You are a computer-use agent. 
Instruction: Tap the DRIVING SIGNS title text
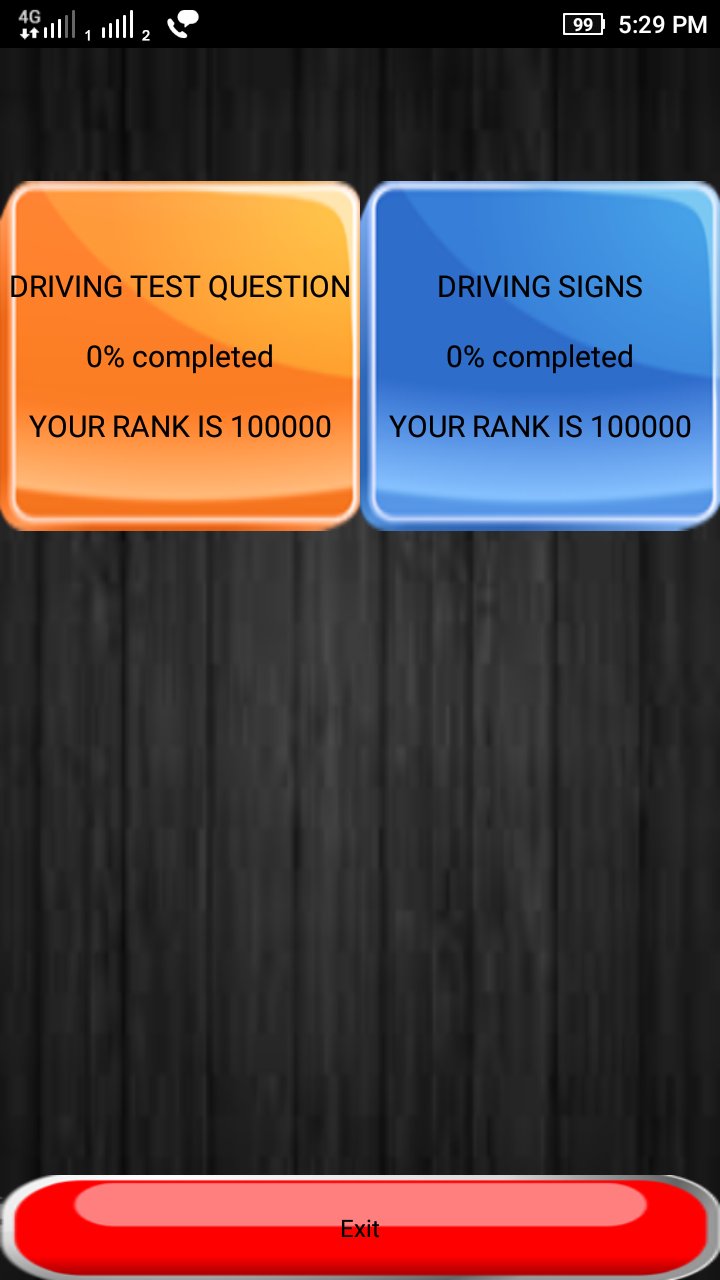coord(540,286)
